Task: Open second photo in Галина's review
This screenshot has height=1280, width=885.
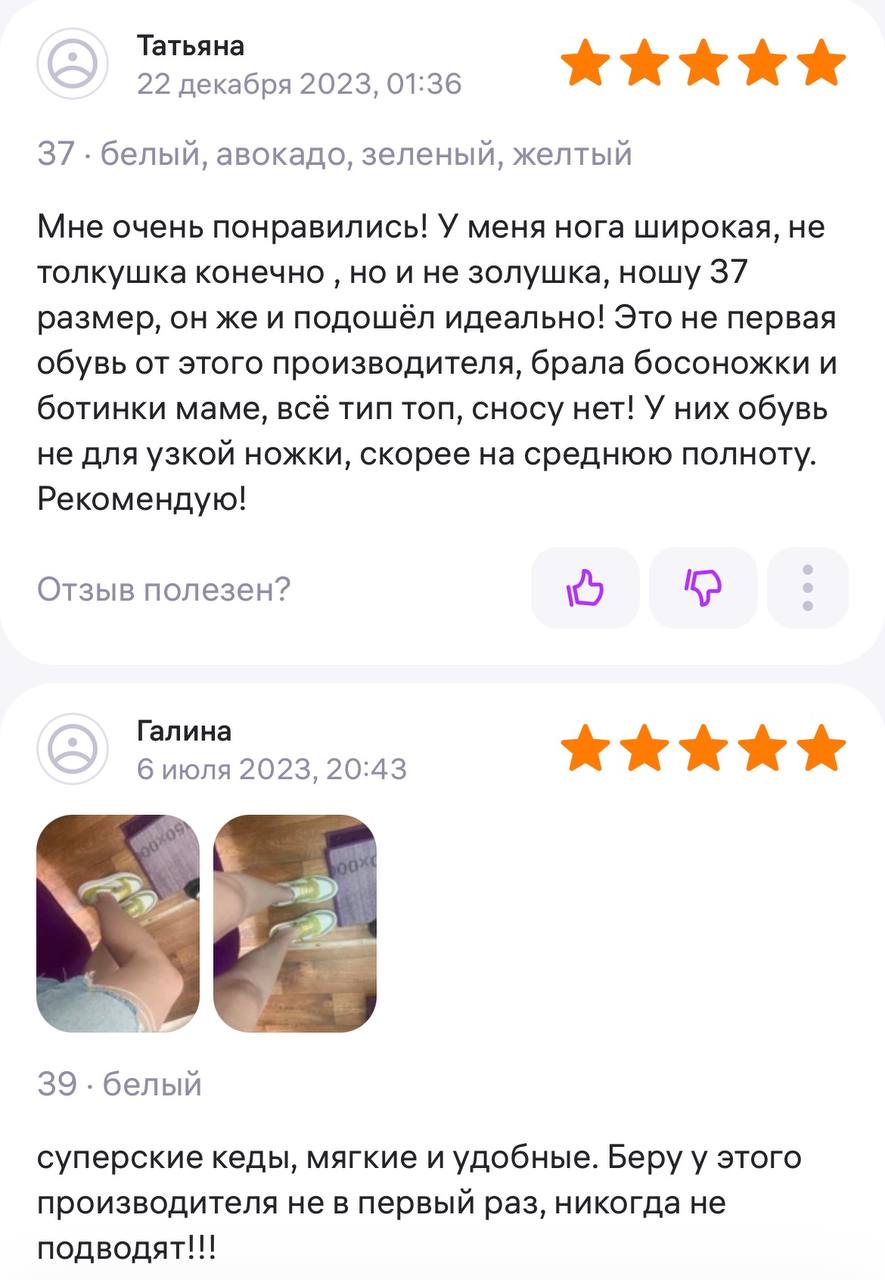Action: [295, 923]
